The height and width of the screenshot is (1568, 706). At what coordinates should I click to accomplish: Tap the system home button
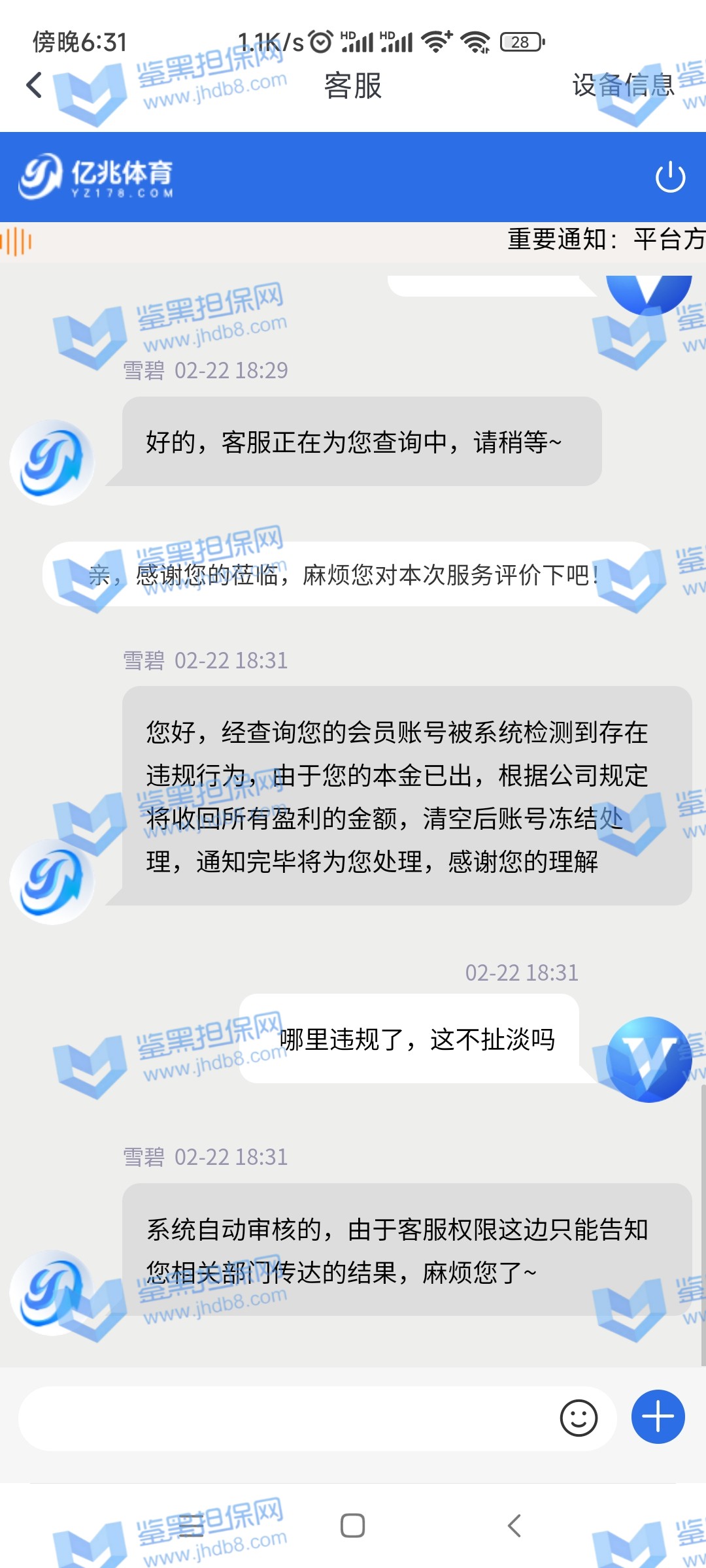(x=352, y=1526)
